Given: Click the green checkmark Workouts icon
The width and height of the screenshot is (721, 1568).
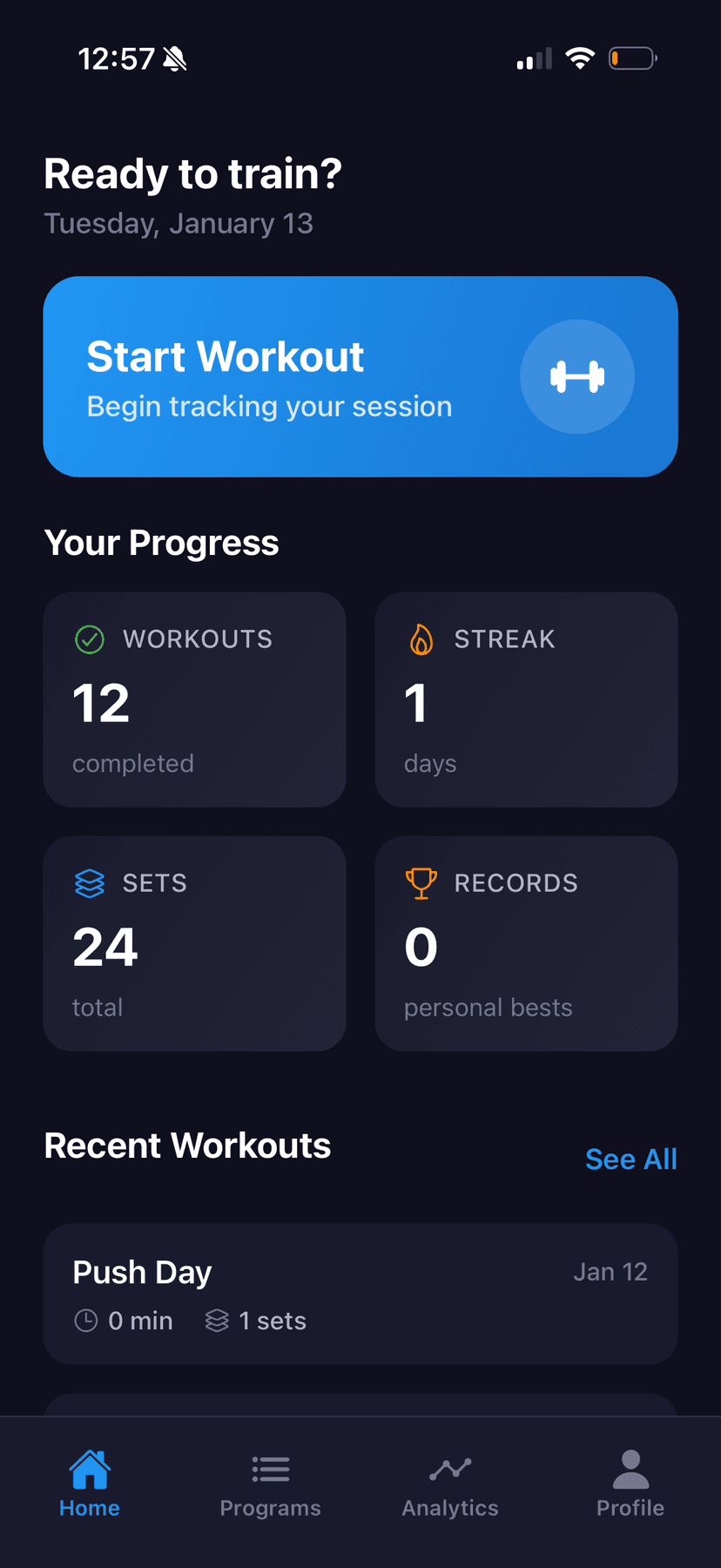Looking at the screenshot, I should (88, 639).
